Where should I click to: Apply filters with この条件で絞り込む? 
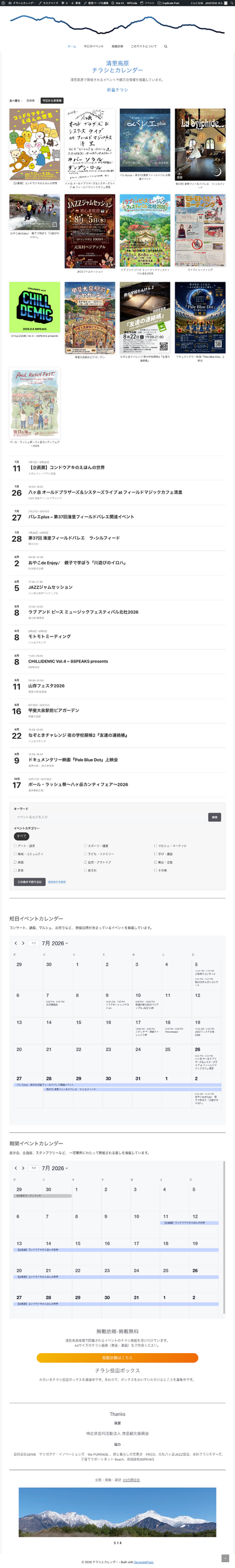pos(30,882)
